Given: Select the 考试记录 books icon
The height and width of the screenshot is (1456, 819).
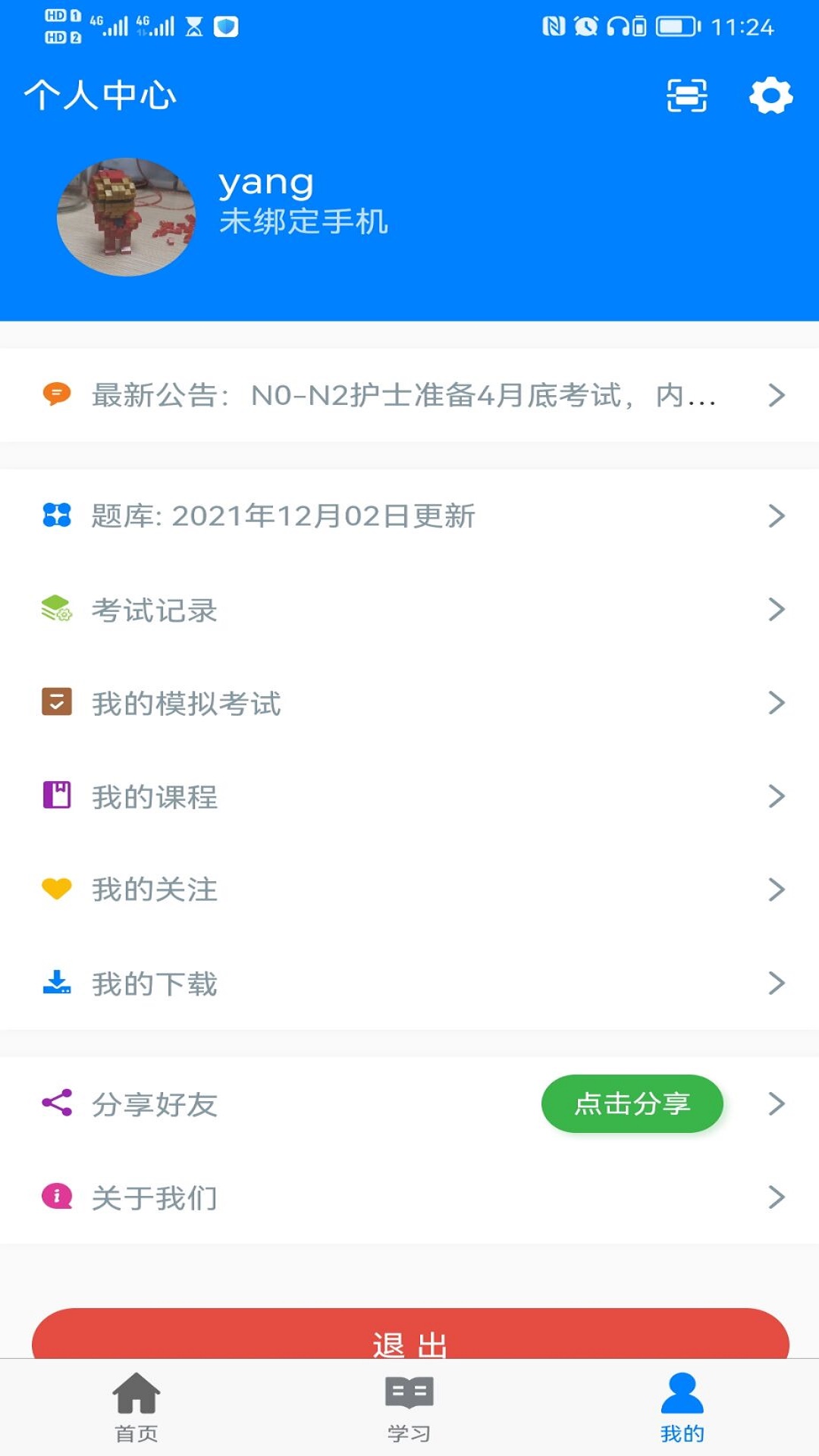Looking at the screenshot, I should pyautogui.click(x=56, y=609).
